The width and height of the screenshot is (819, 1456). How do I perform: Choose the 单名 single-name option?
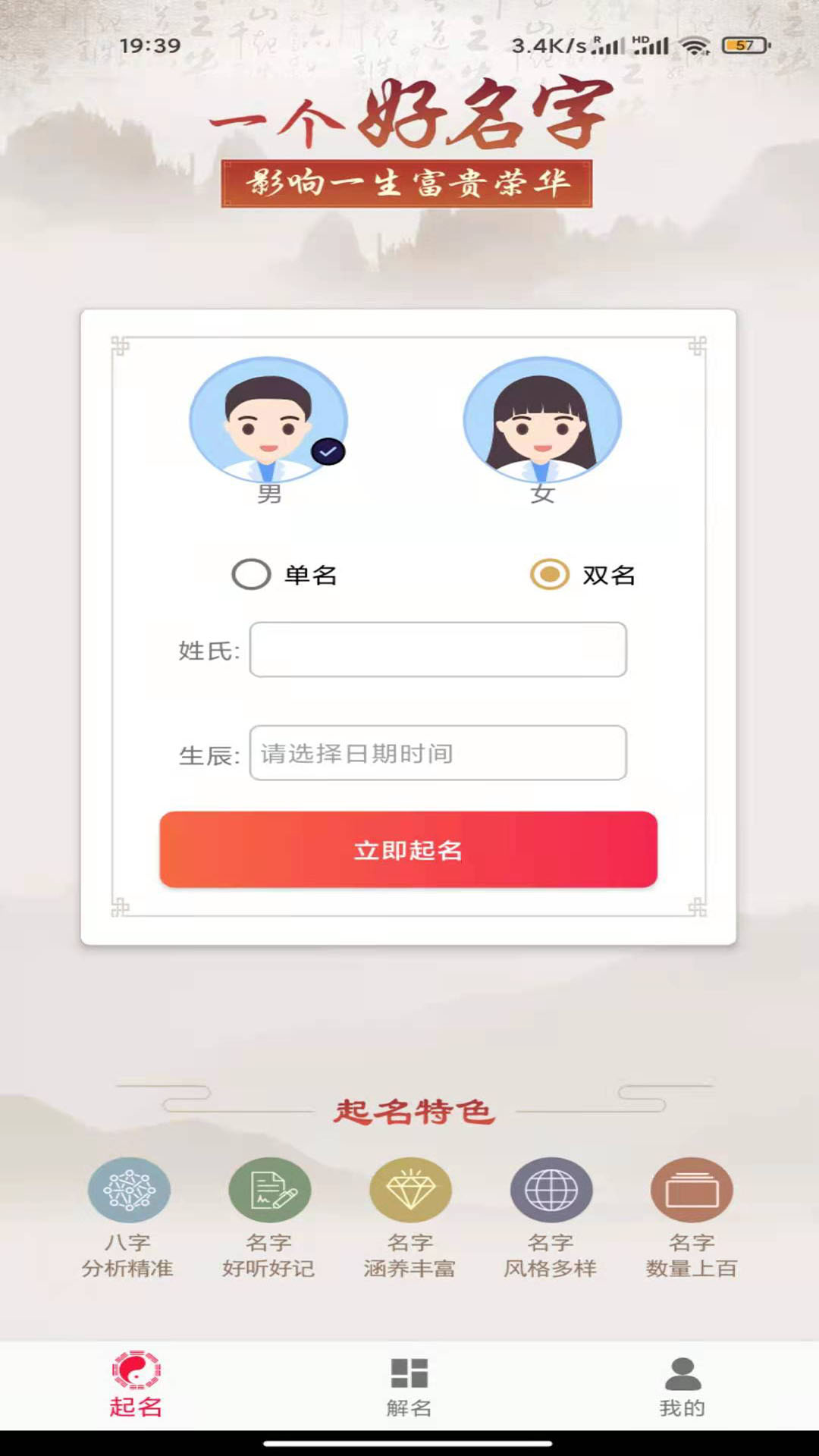coord(284,575)
